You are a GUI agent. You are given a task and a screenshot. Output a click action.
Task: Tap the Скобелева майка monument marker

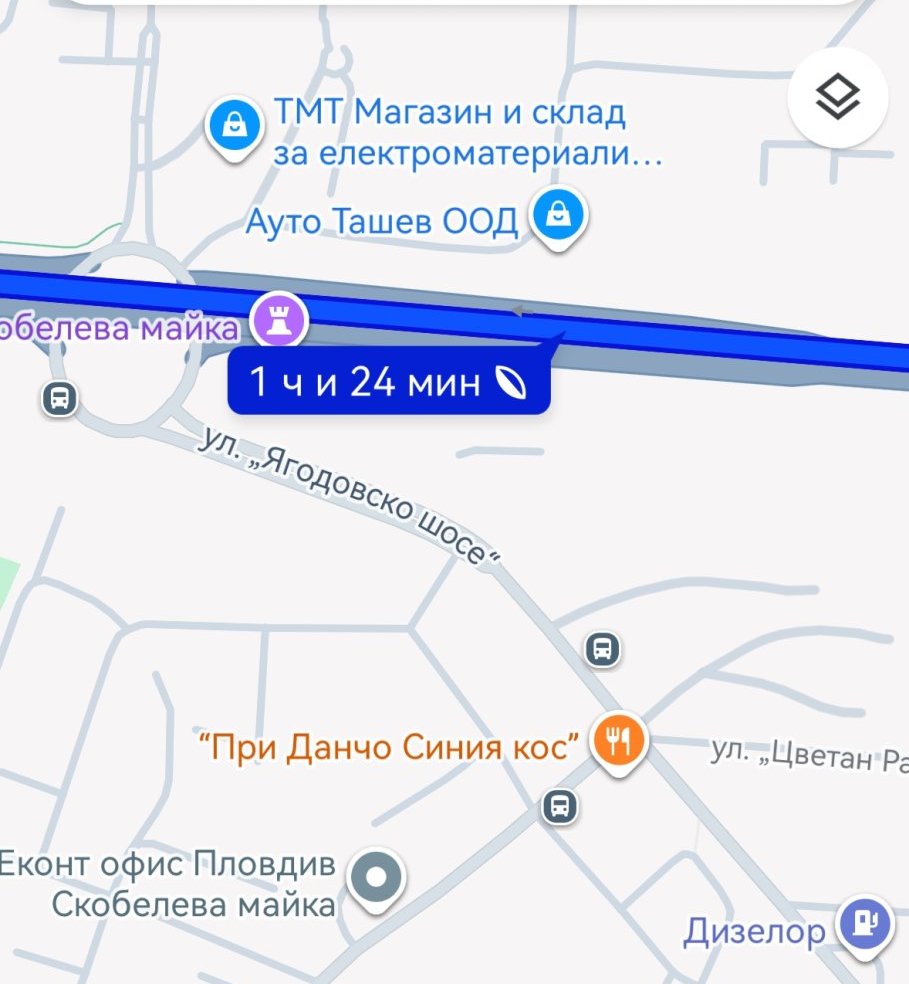tap(279, 320)
